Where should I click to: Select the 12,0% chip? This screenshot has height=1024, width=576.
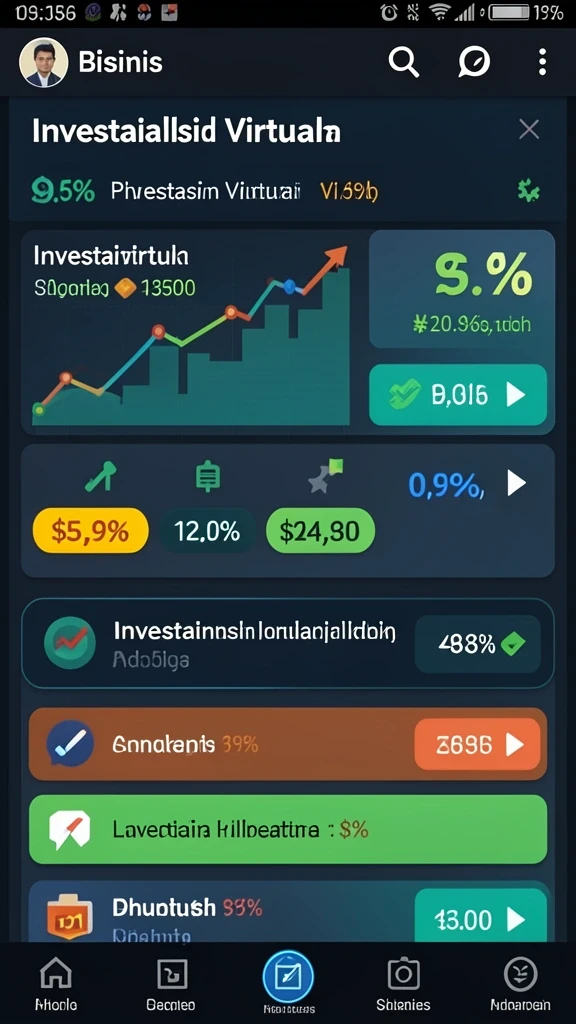click(x=207, y=531)
